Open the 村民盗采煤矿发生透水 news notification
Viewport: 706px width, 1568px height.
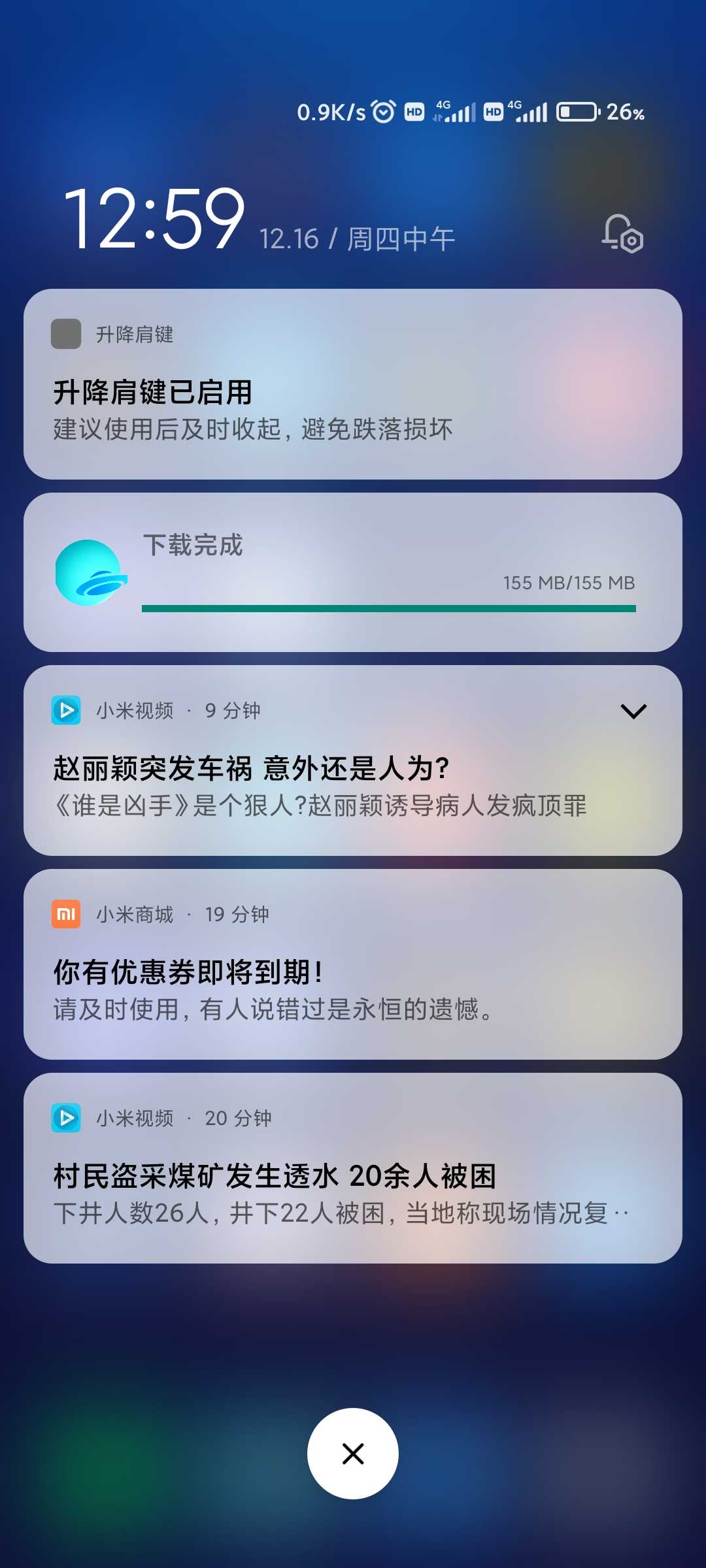353,1168
